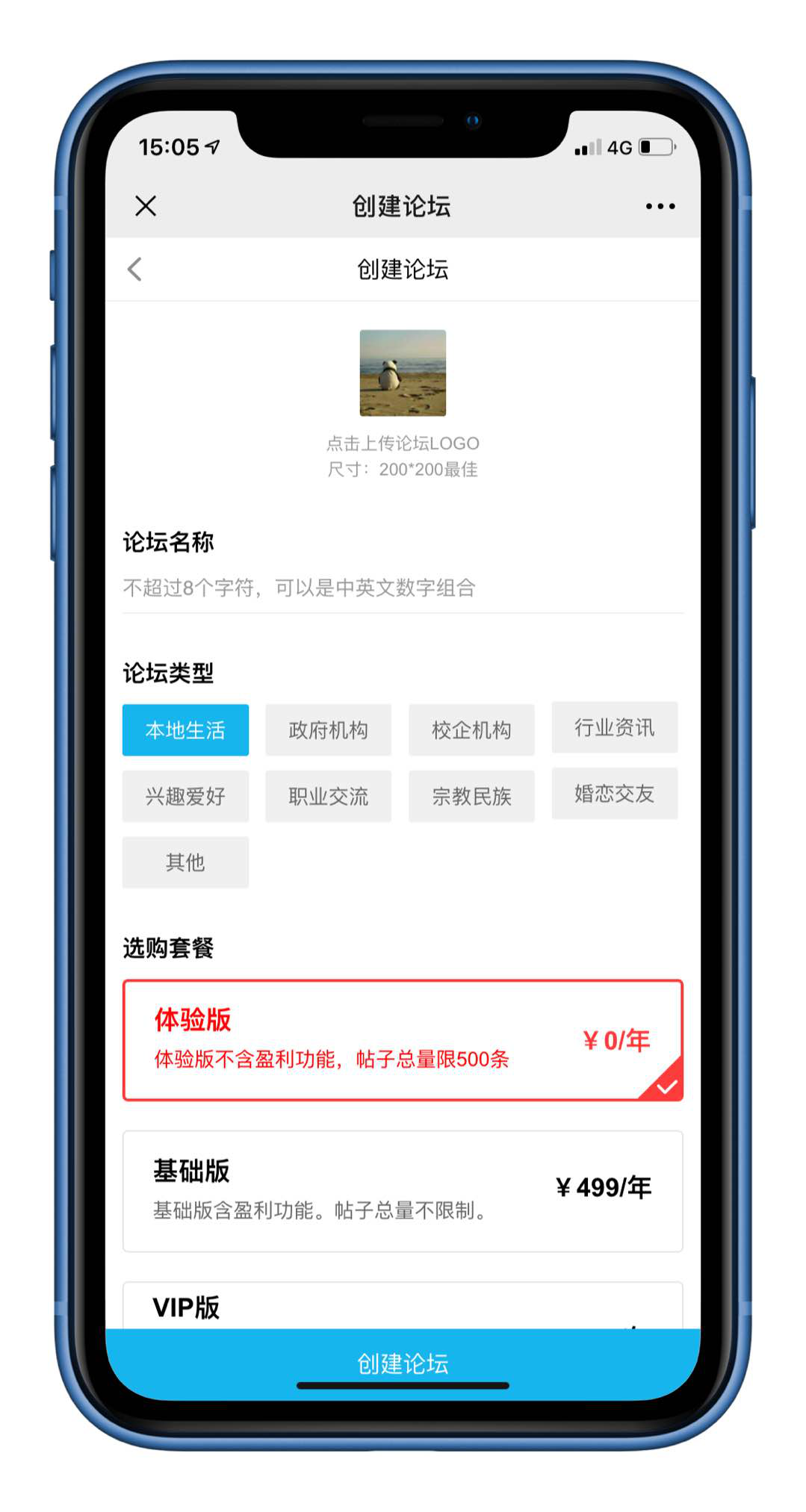
Task: Go back using the left chevron
Action: (135, 269)
